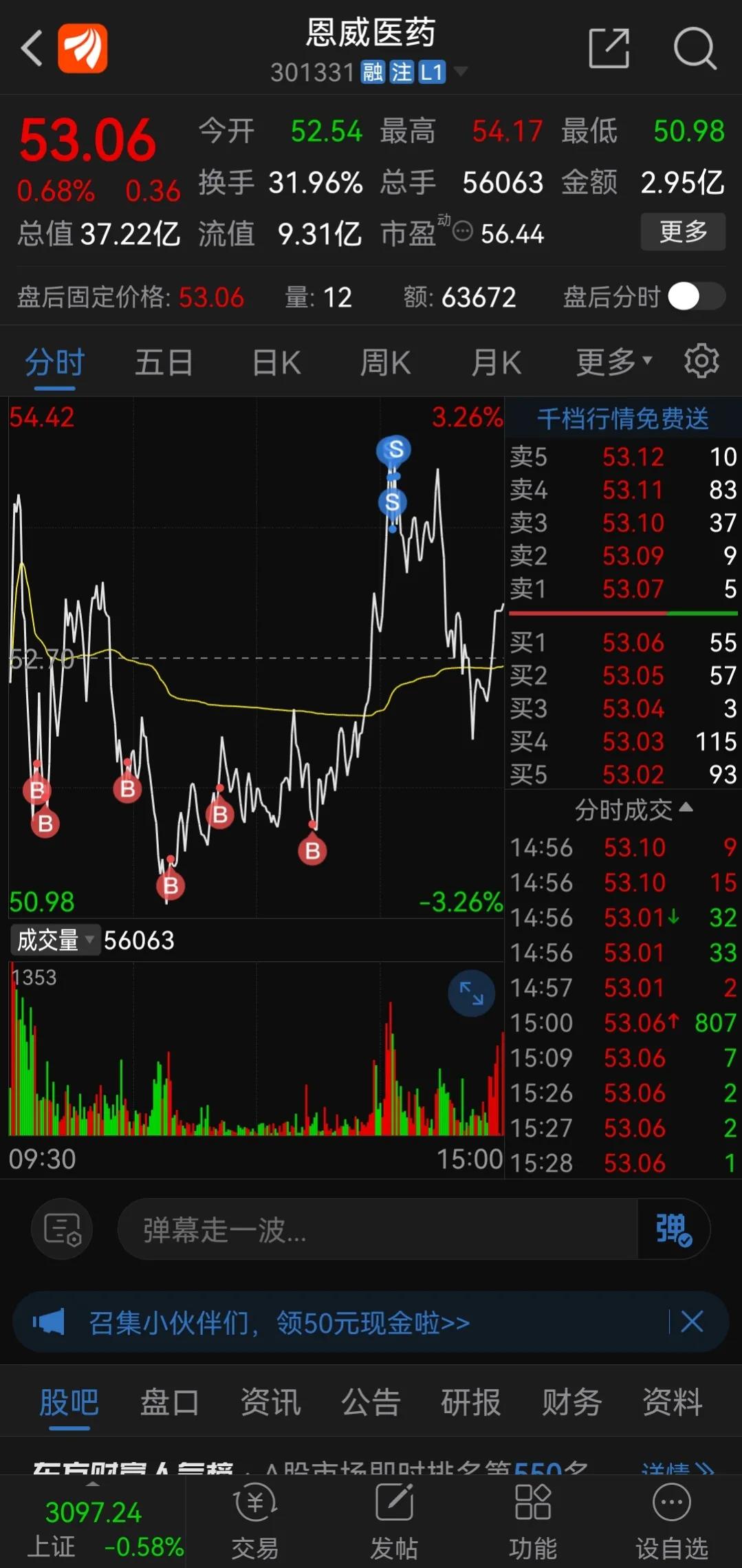Dismiss the 领50元现金 banner
742x1568 pixels.
pyautogui.click(x=692, y=1322)
